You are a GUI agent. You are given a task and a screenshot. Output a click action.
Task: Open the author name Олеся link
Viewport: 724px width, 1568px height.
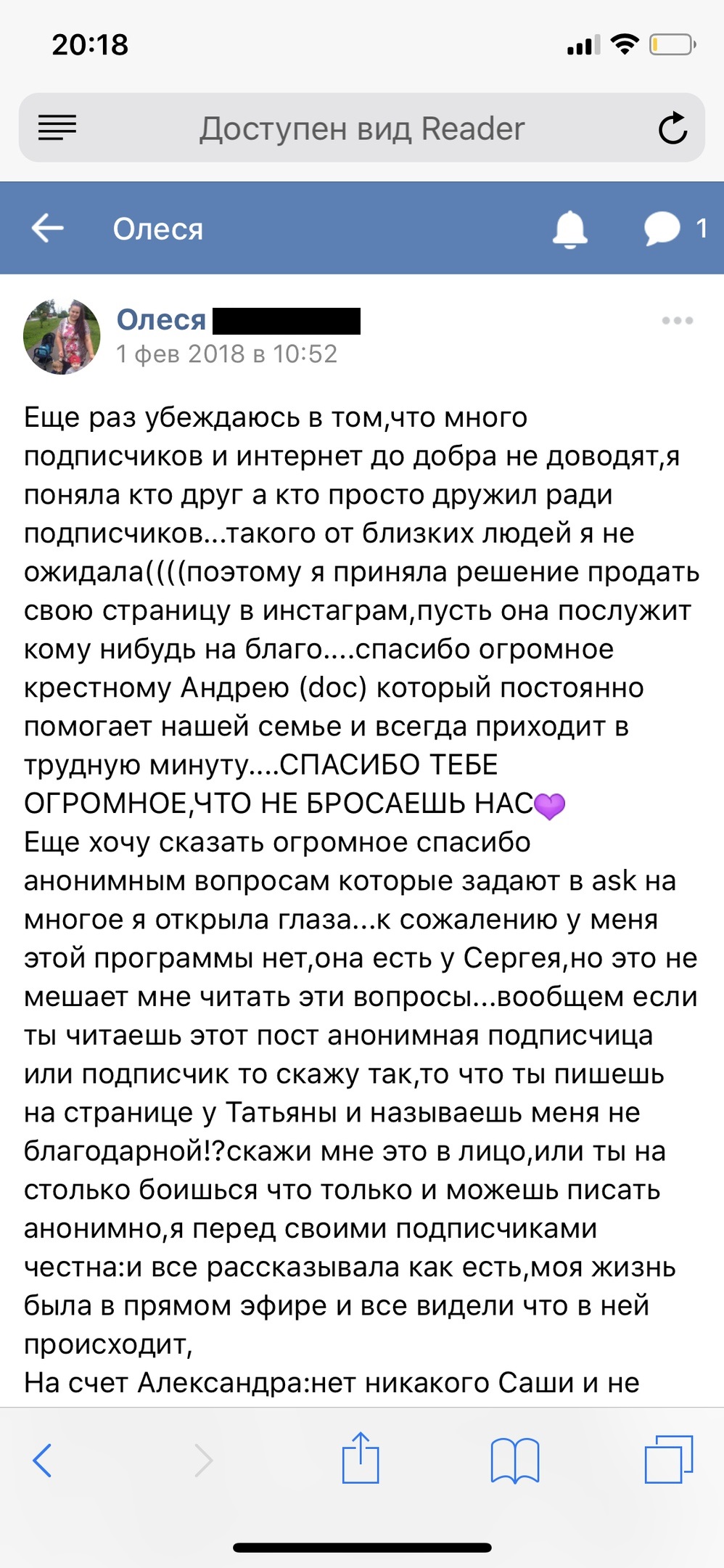coord(161,319)
